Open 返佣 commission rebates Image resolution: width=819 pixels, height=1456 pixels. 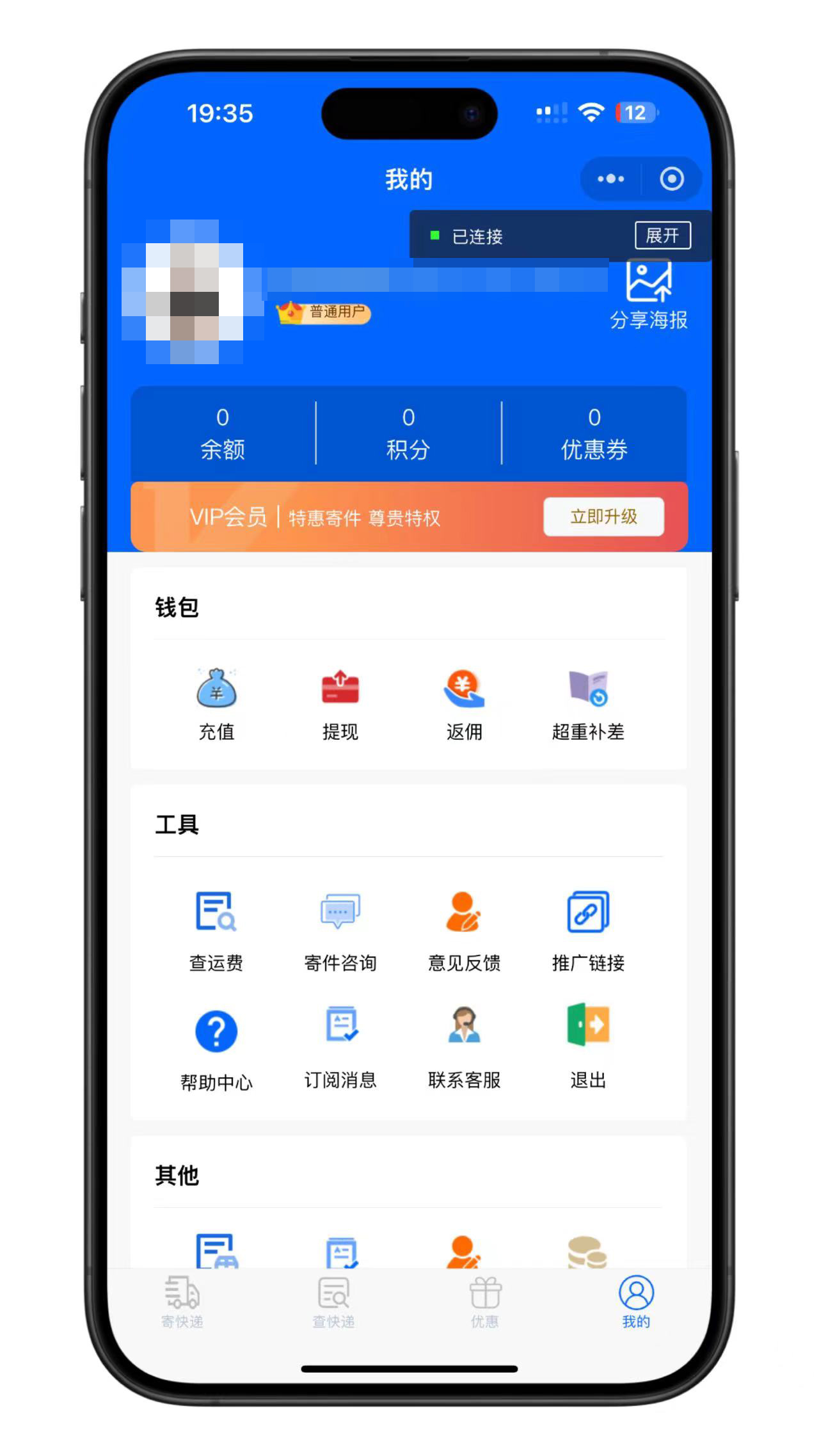click(464, 704)
